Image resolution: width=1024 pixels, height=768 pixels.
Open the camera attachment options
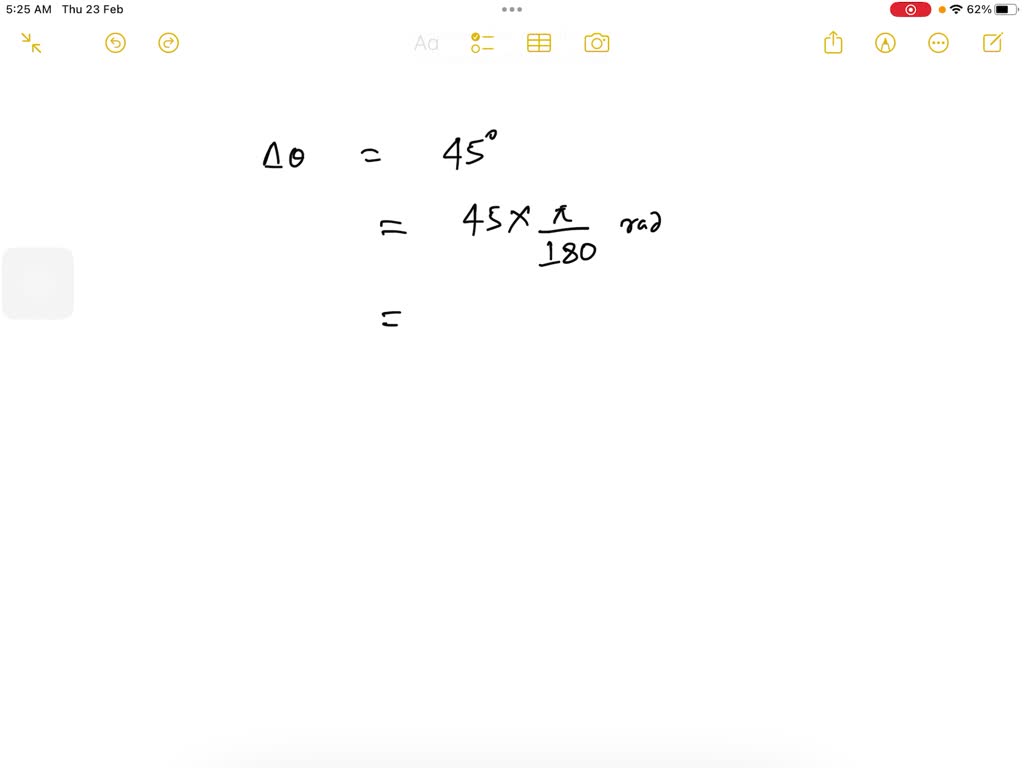(x=597, y=43)
